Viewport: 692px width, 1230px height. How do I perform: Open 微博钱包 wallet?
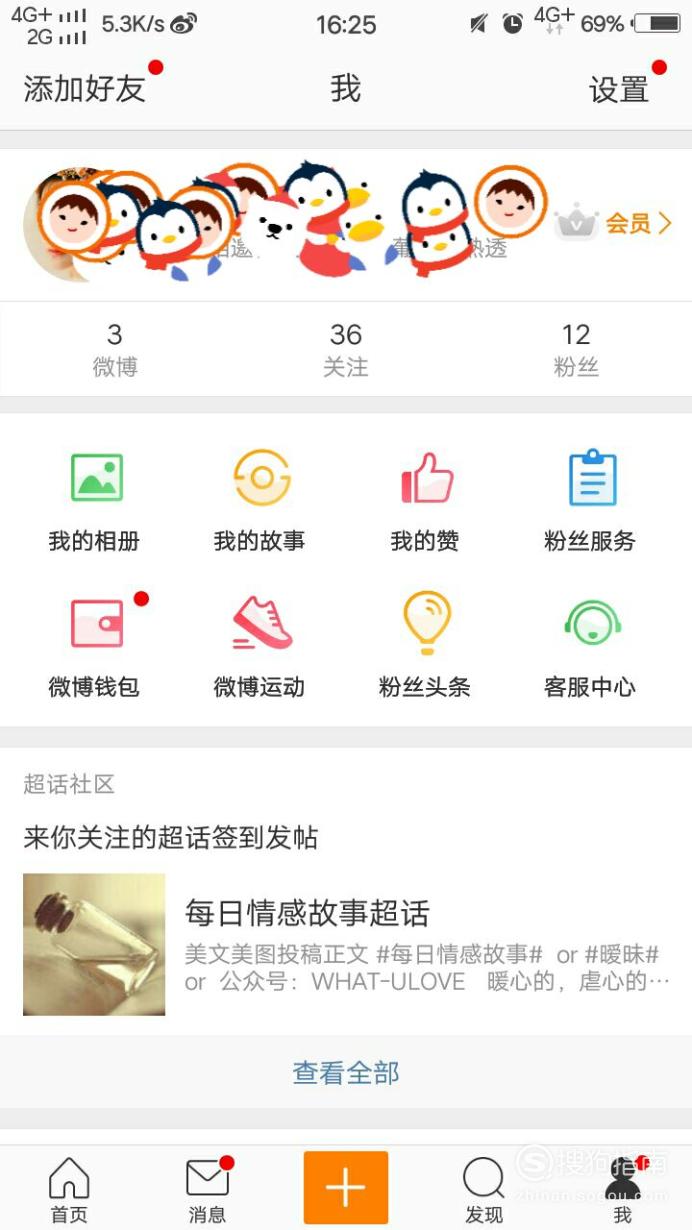tap(95, 645)
